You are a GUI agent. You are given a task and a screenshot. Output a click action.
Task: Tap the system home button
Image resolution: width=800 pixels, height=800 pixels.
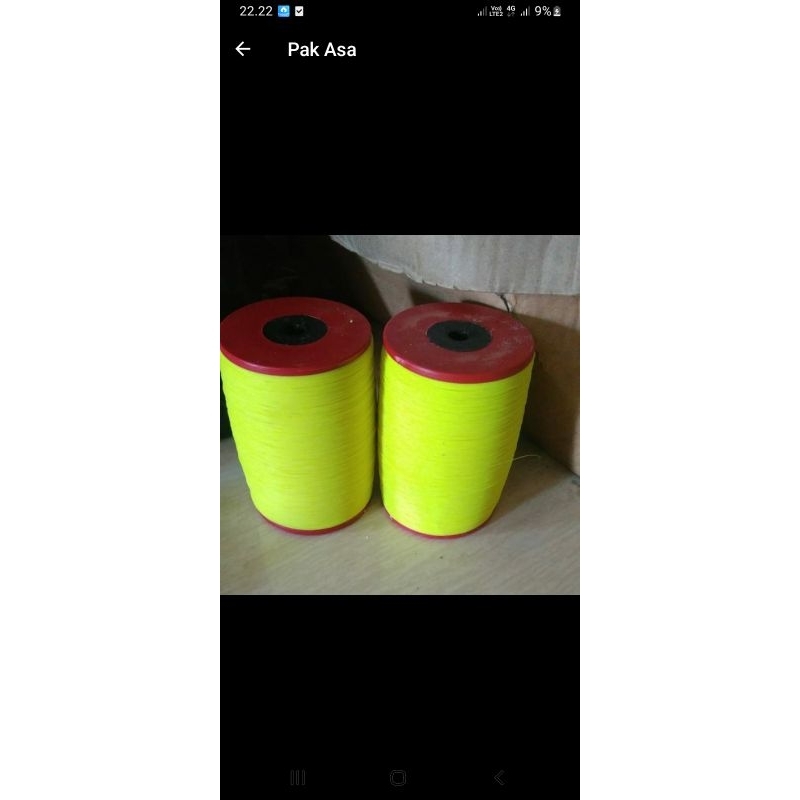[x=398, y=777]
